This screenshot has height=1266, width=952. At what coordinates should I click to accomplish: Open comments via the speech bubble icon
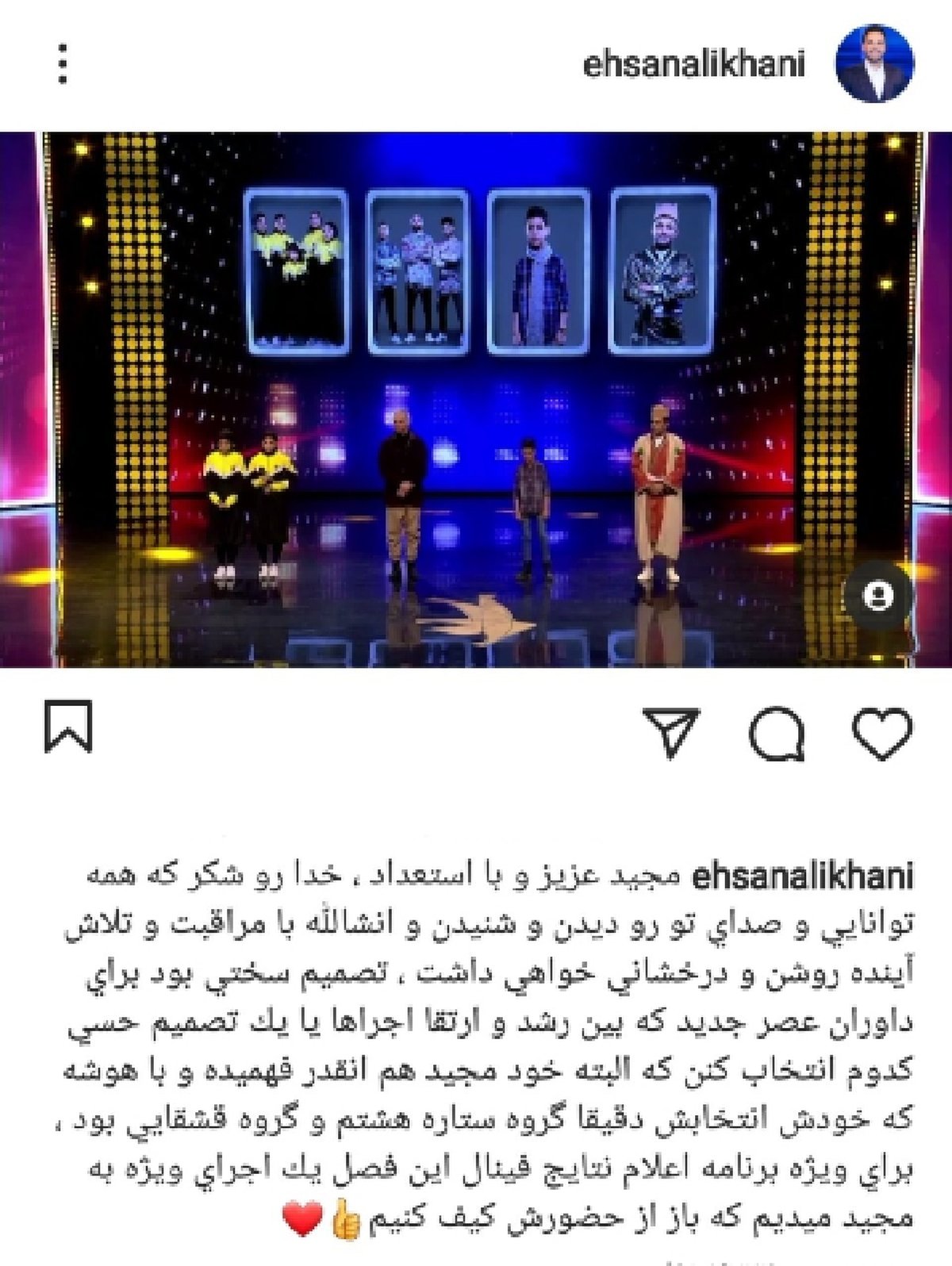[x=777, y=727]
